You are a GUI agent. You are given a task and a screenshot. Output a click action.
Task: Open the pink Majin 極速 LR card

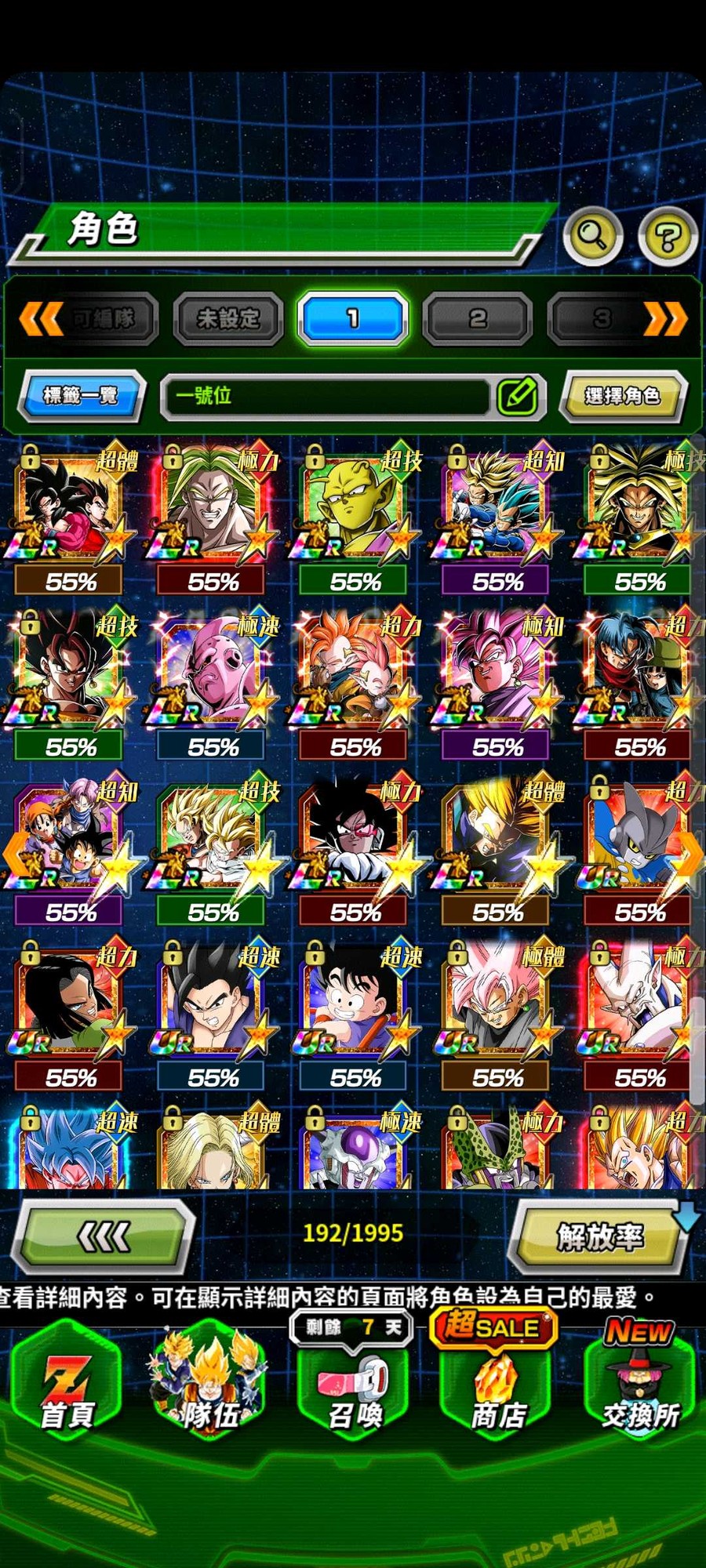(212, 671)
